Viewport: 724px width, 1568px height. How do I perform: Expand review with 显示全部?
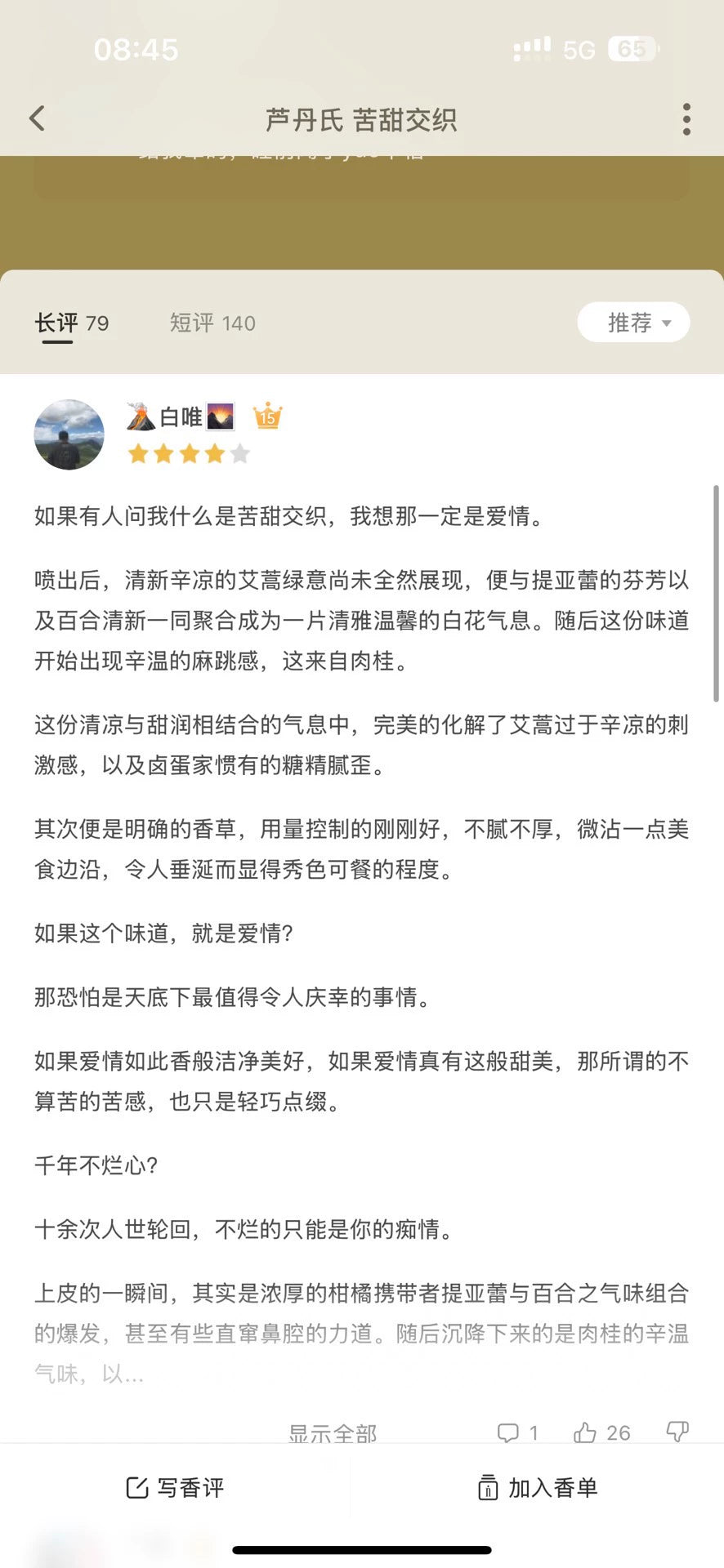click(333, 1432)
